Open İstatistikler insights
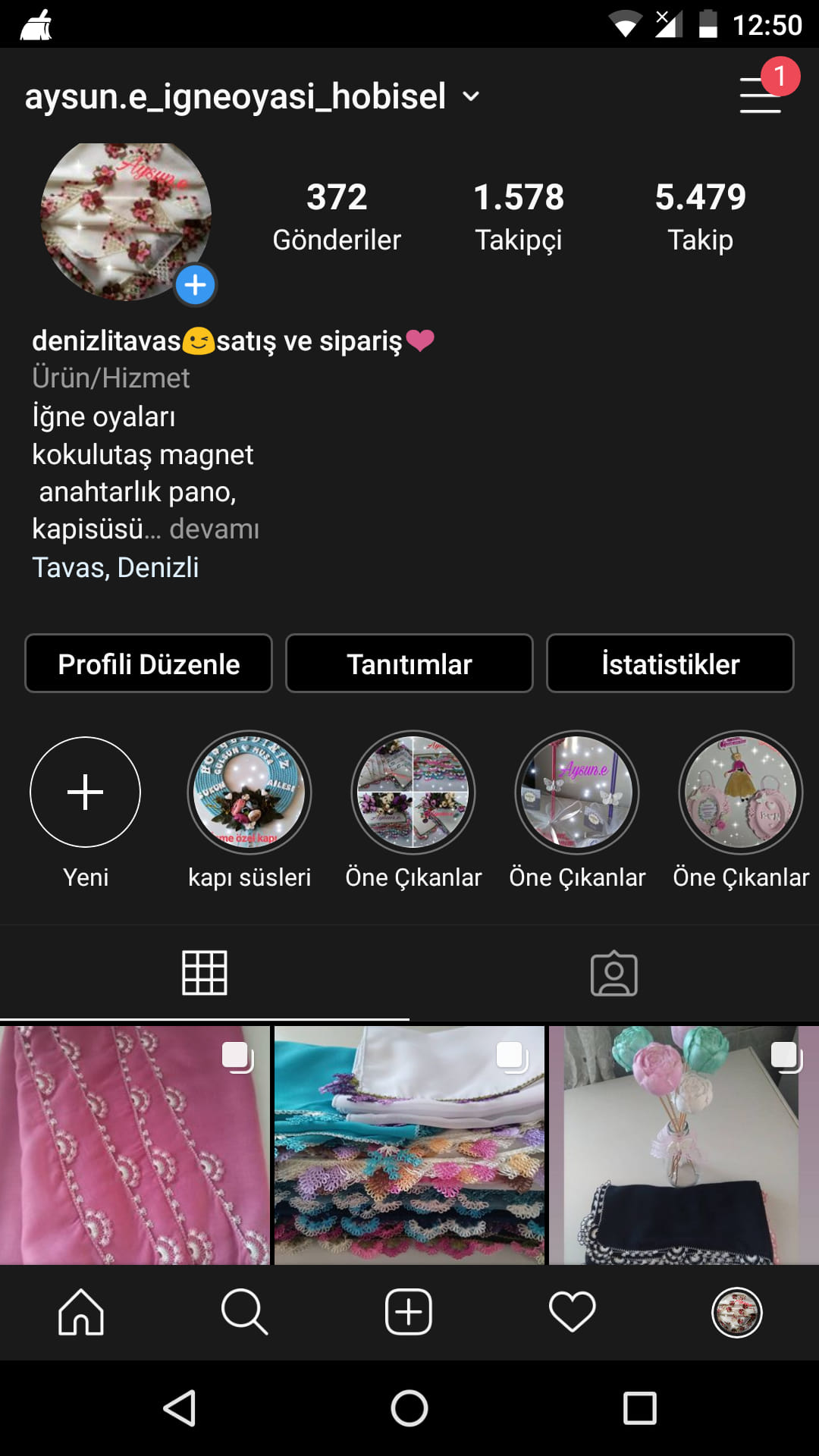 tap(670, 664)
